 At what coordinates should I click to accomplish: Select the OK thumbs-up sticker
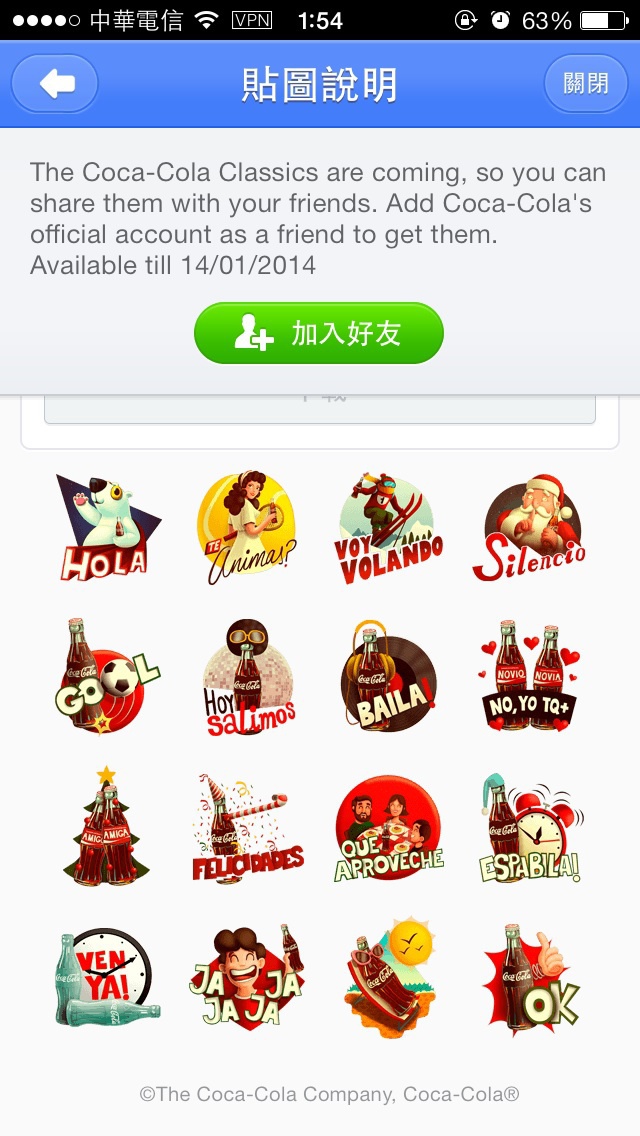(530, 978)
